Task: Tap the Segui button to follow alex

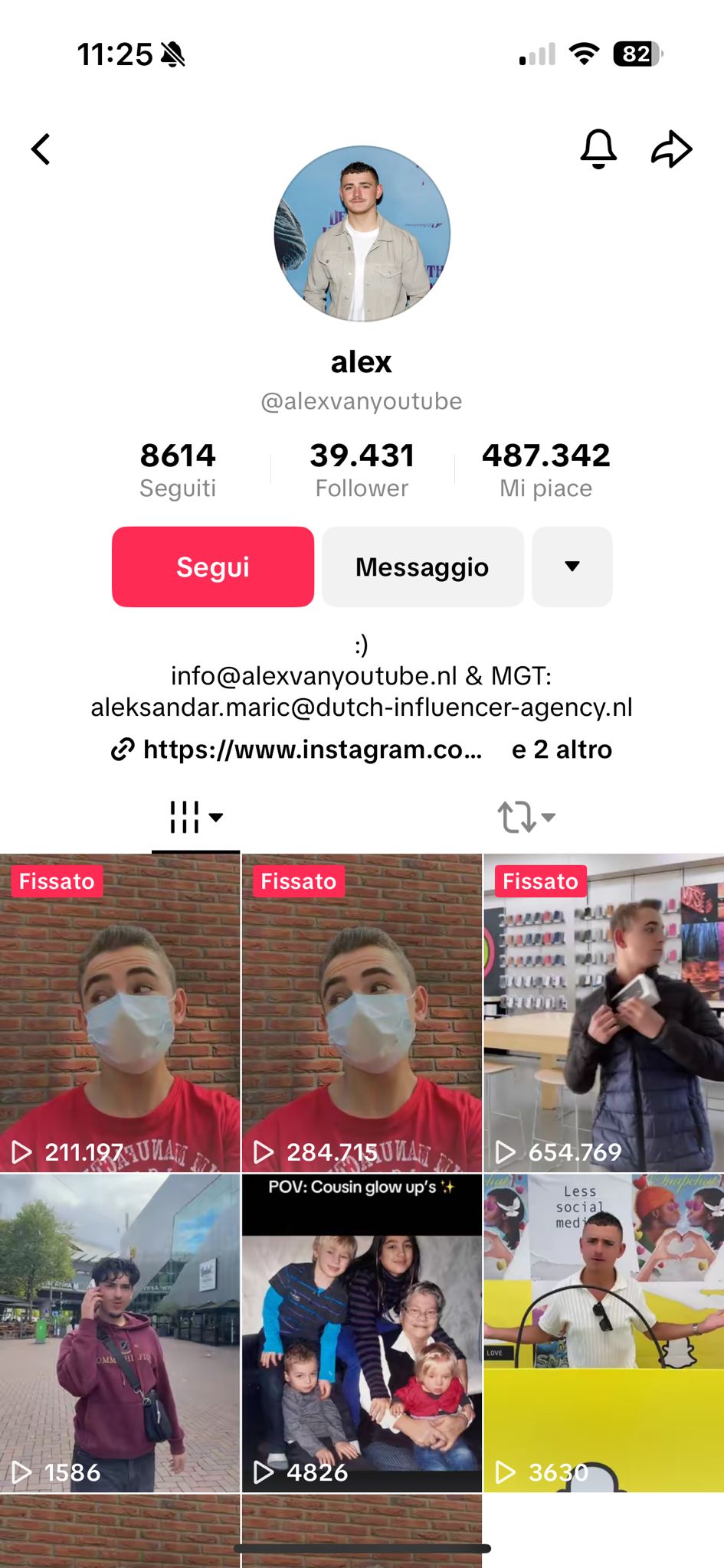Action: (213, 567)
